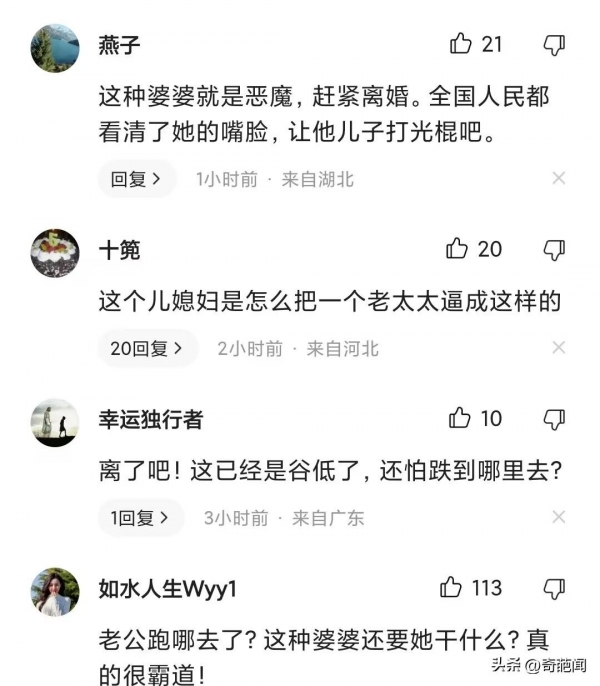Open 燕子's profile avatar
The width and height of the screenshot is (600, 686).
click(55, 49)
